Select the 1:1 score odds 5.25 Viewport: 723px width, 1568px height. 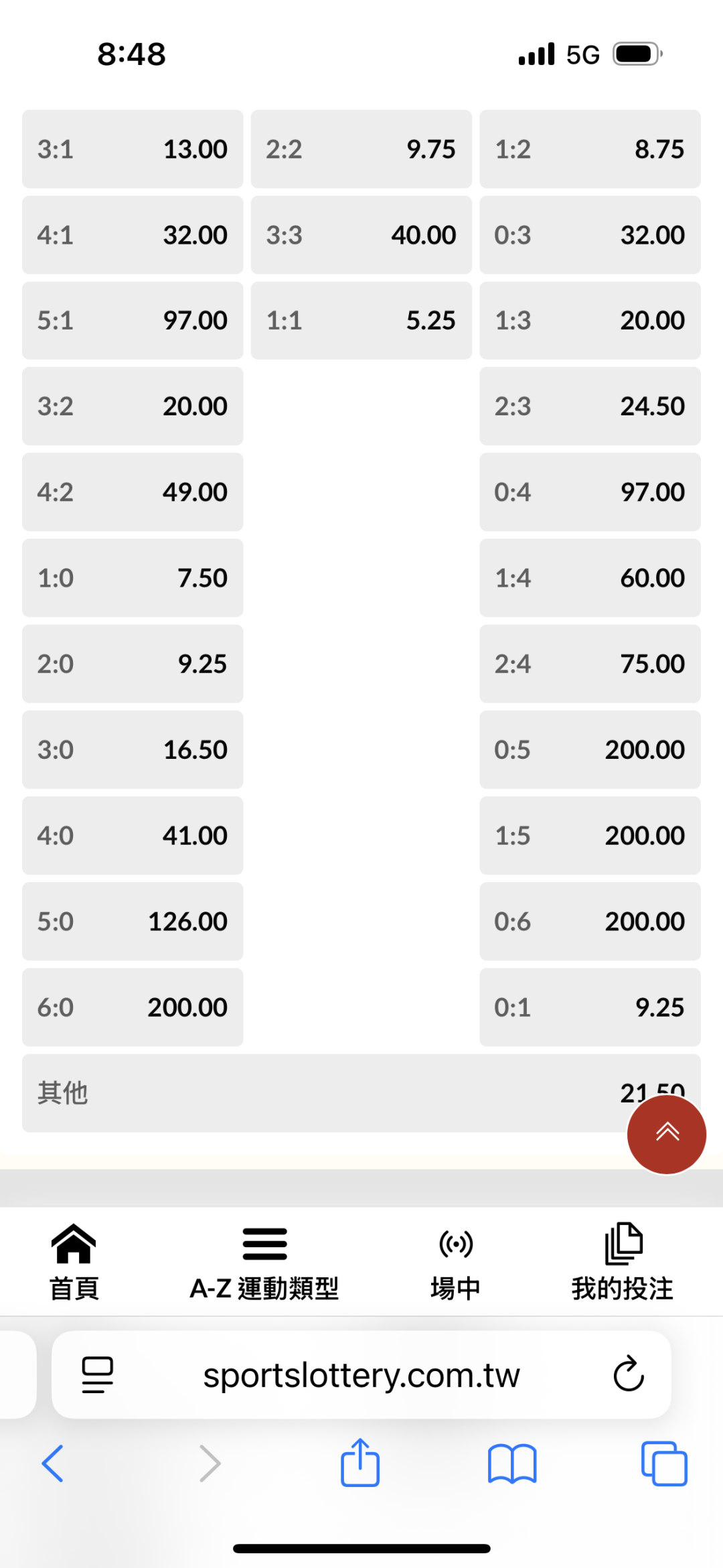coord(361,320)
